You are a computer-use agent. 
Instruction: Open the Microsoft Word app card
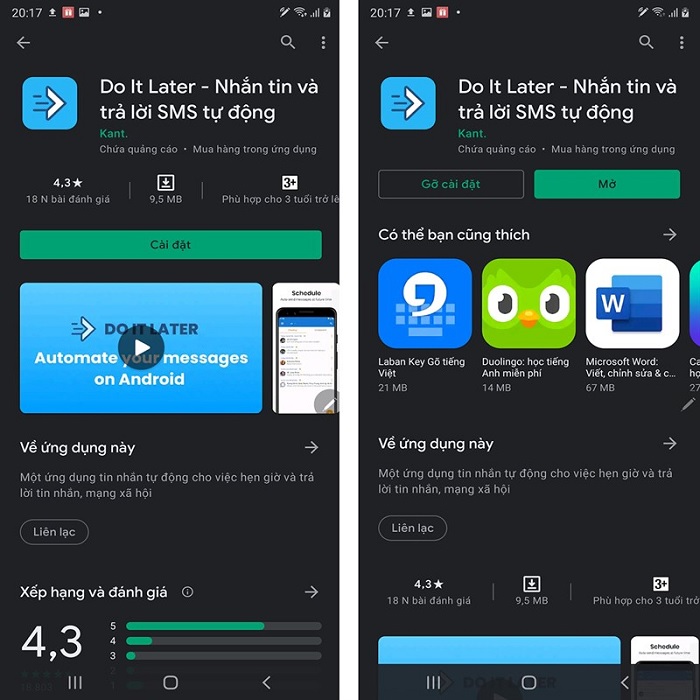tap(631, 303)
